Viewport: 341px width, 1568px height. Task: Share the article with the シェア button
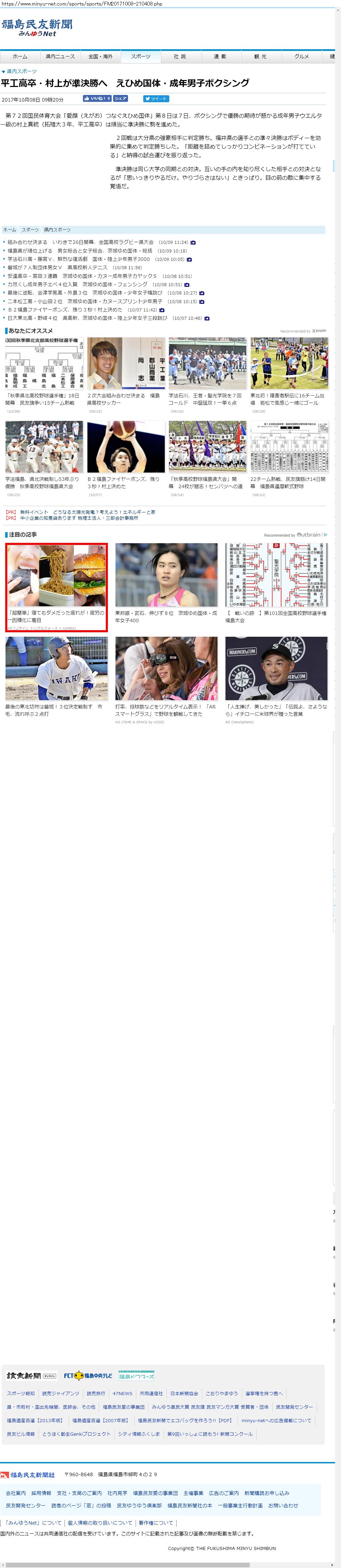click(121, 99)
